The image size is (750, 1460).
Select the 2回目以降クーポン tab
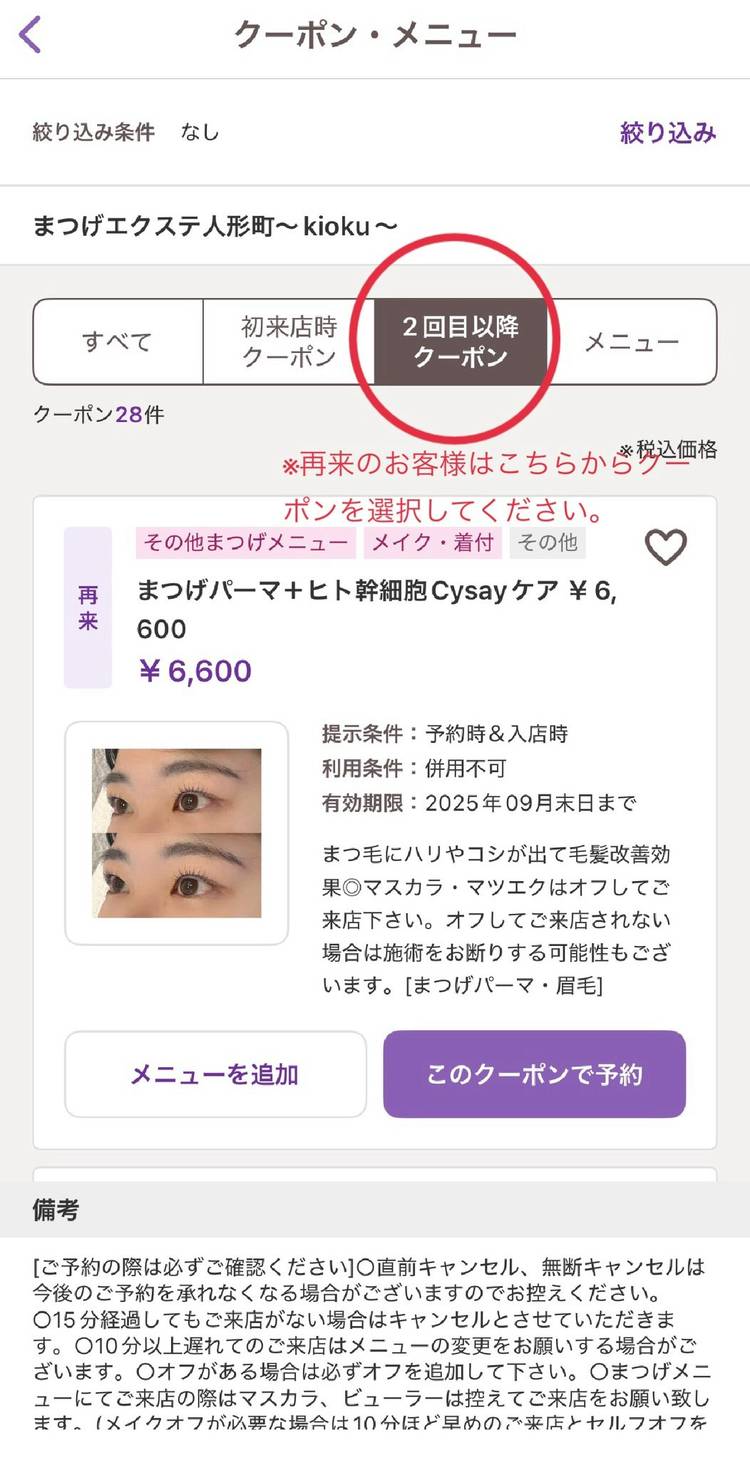(x=461, y=342)
